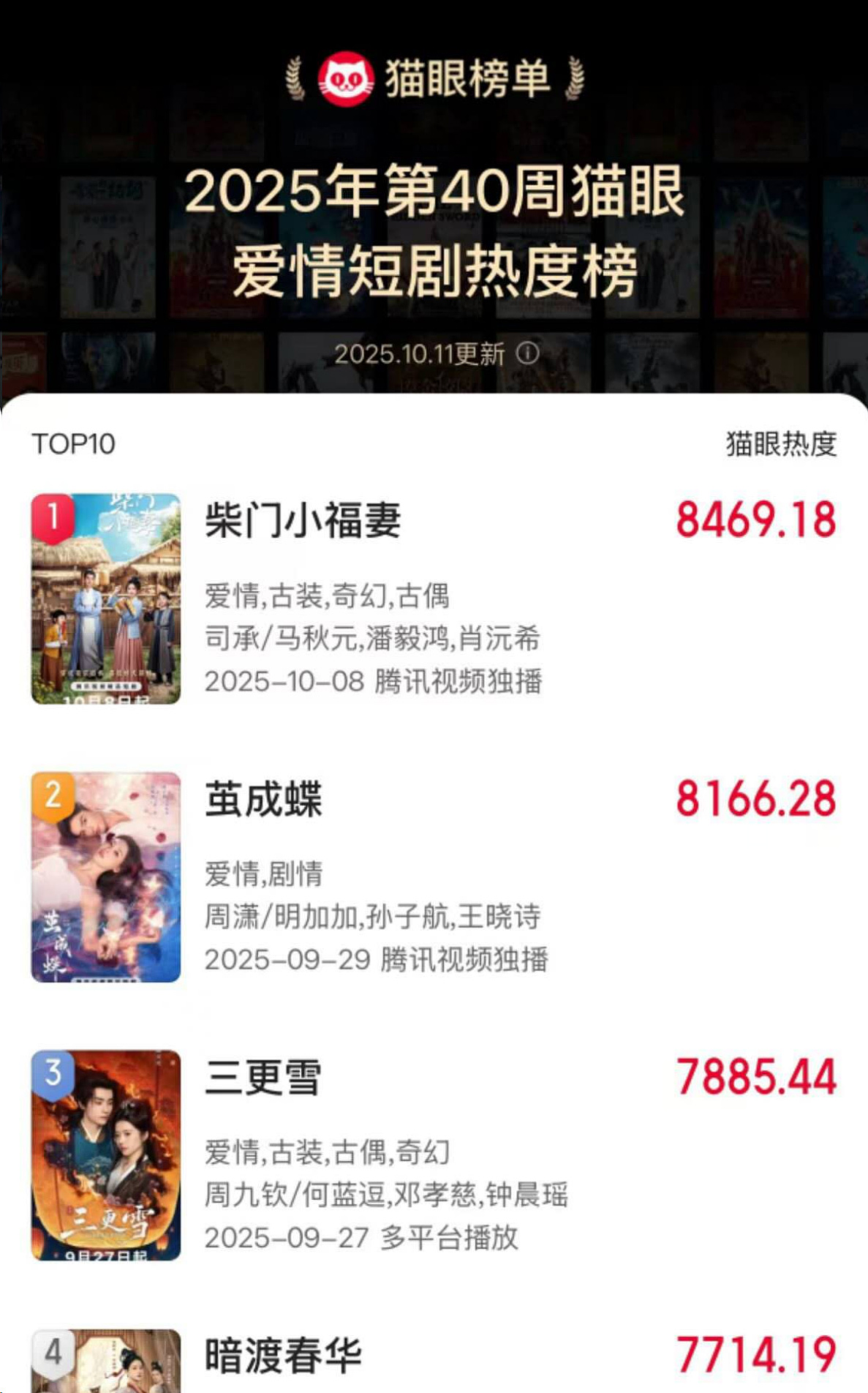Click the 猫眼热度 column header
This screenshot has height=1393, width=868.
point(782,442)
